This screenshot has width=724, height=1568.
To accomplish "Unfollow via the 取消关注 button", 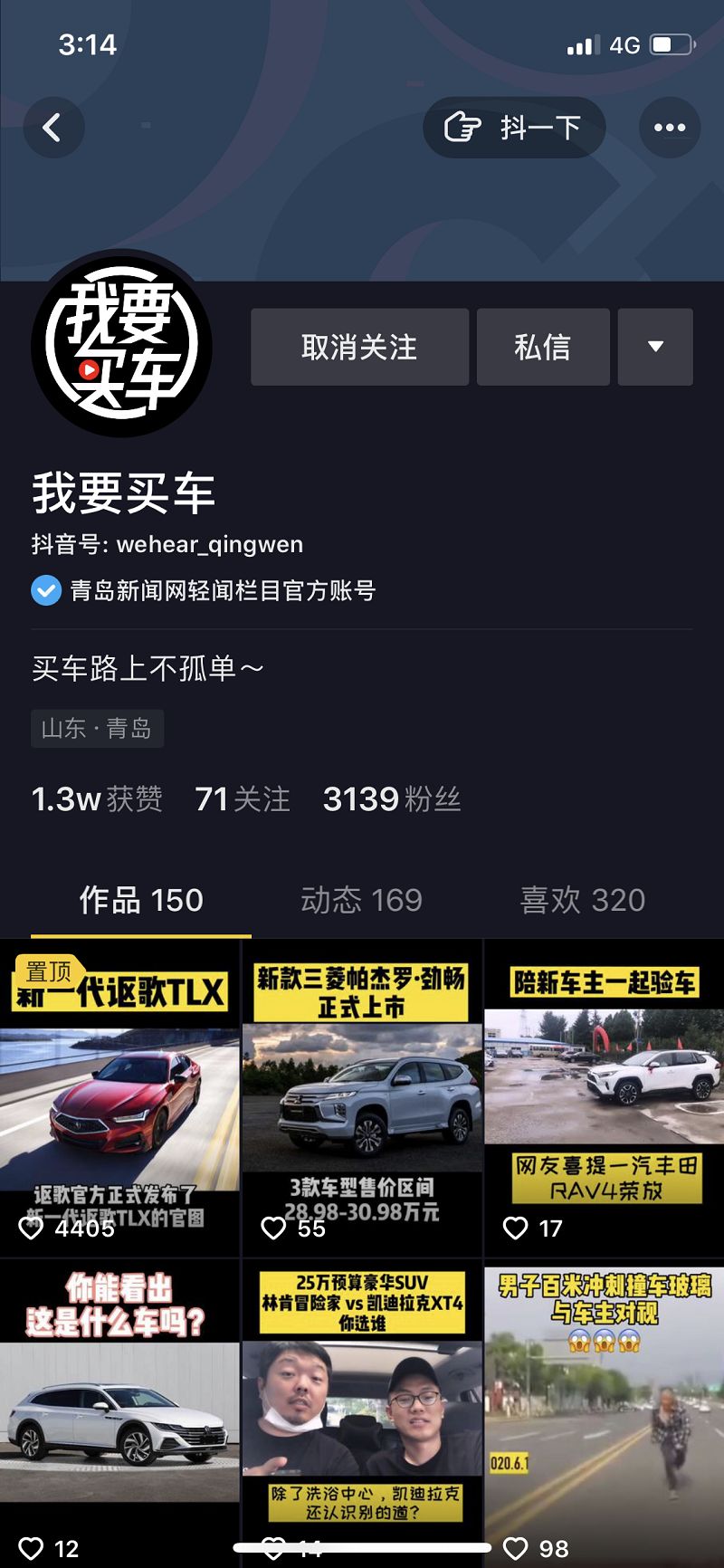I will (x=359, y=347).
